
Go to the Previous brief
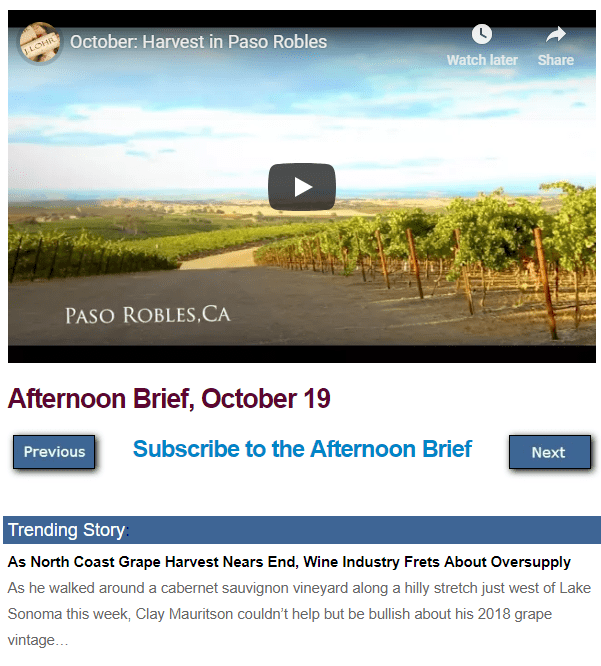click(x=54, y=452)
